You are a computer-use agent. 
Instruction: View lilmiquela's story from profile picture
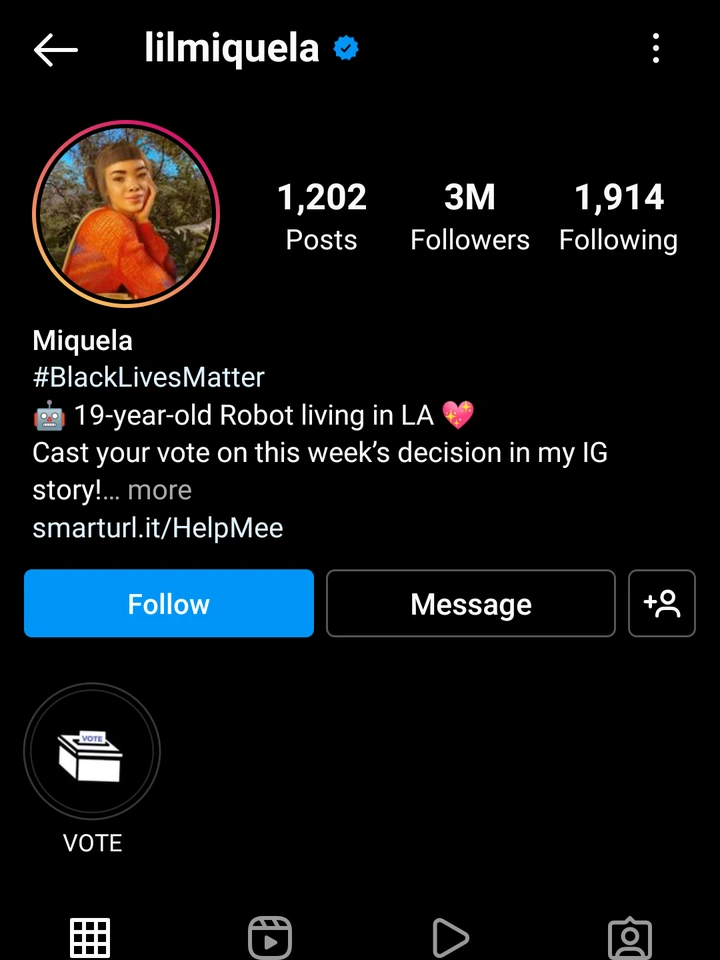click(x=126, y=213)
